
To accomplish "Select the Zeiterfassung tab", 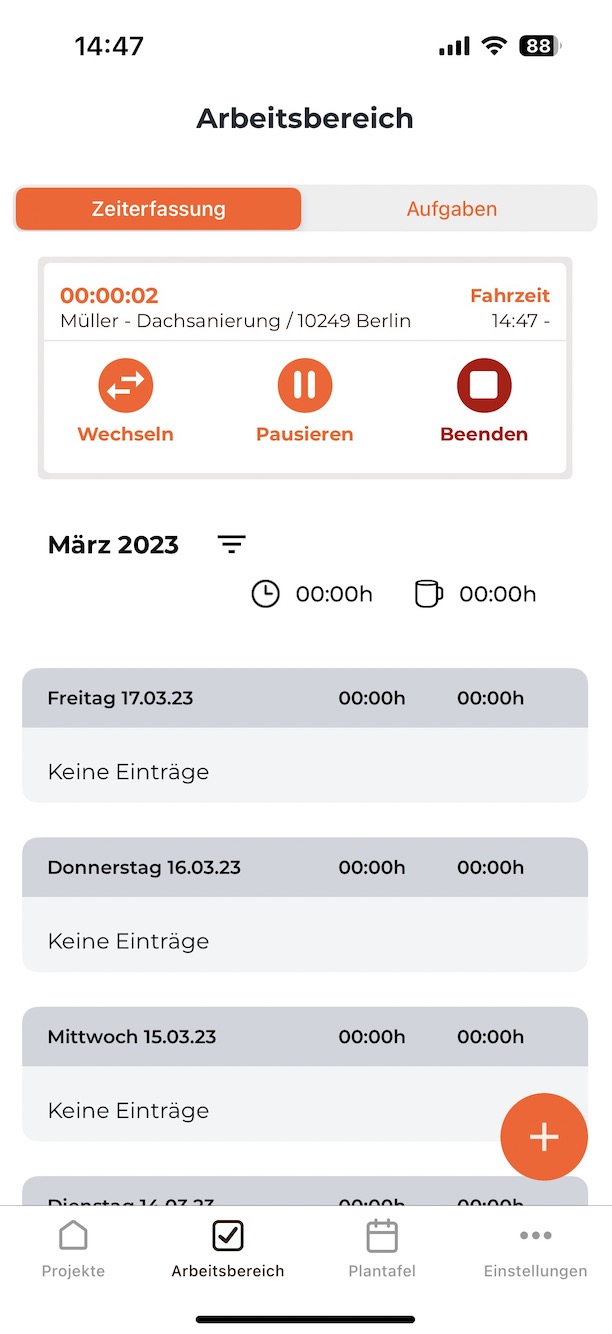I will [158, 209].
